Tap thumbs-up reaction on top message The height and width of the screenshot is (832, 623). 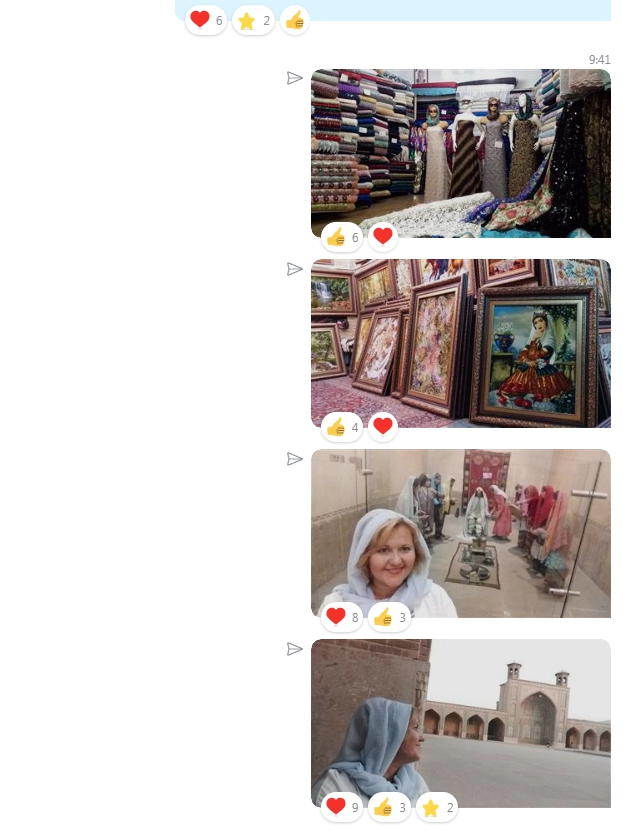294,20
